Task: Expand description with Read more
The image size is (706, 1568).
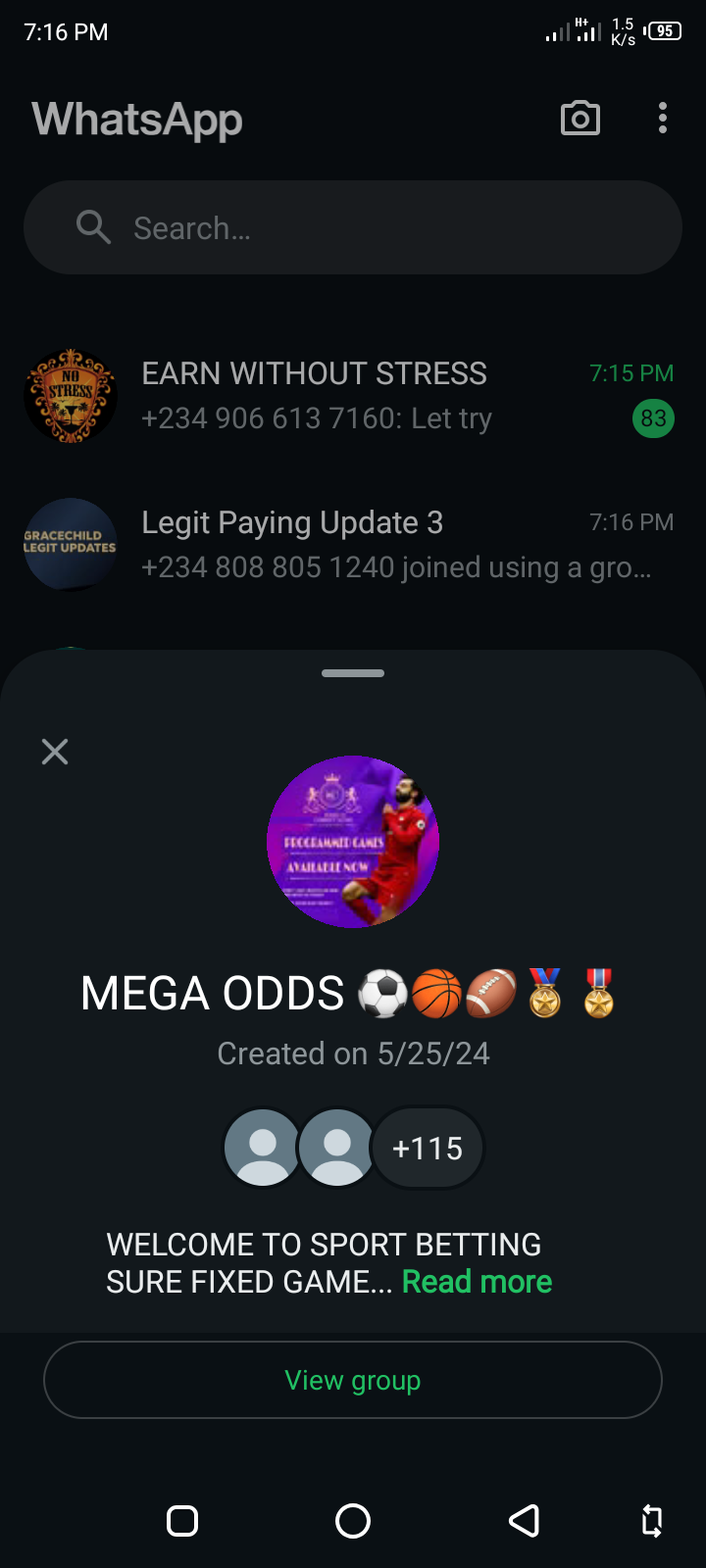Action: [x=477, y=1282]
